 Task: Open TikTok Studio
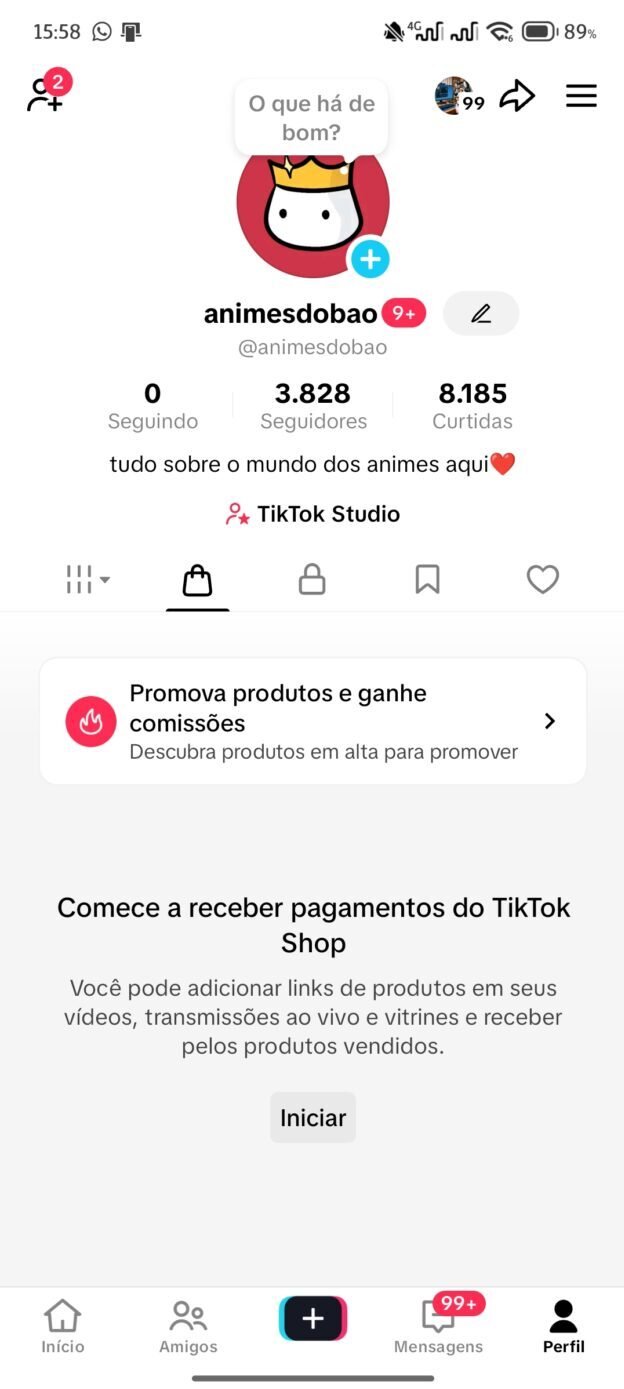tap(313, 514)
